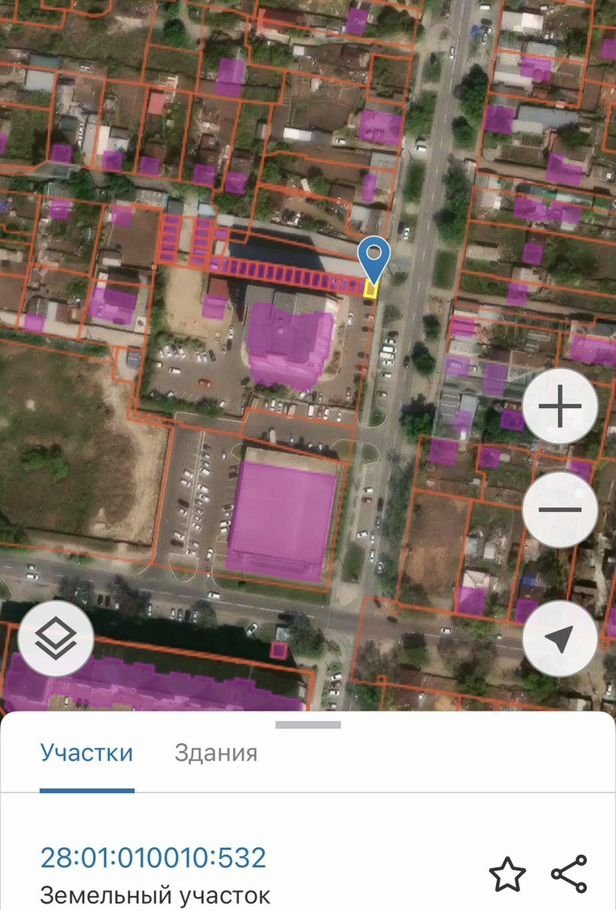Open cadastral number 28:01:010010:532 details
This screenshot has width=616, height=910.
pyautogui.click(x=153, y=857)
